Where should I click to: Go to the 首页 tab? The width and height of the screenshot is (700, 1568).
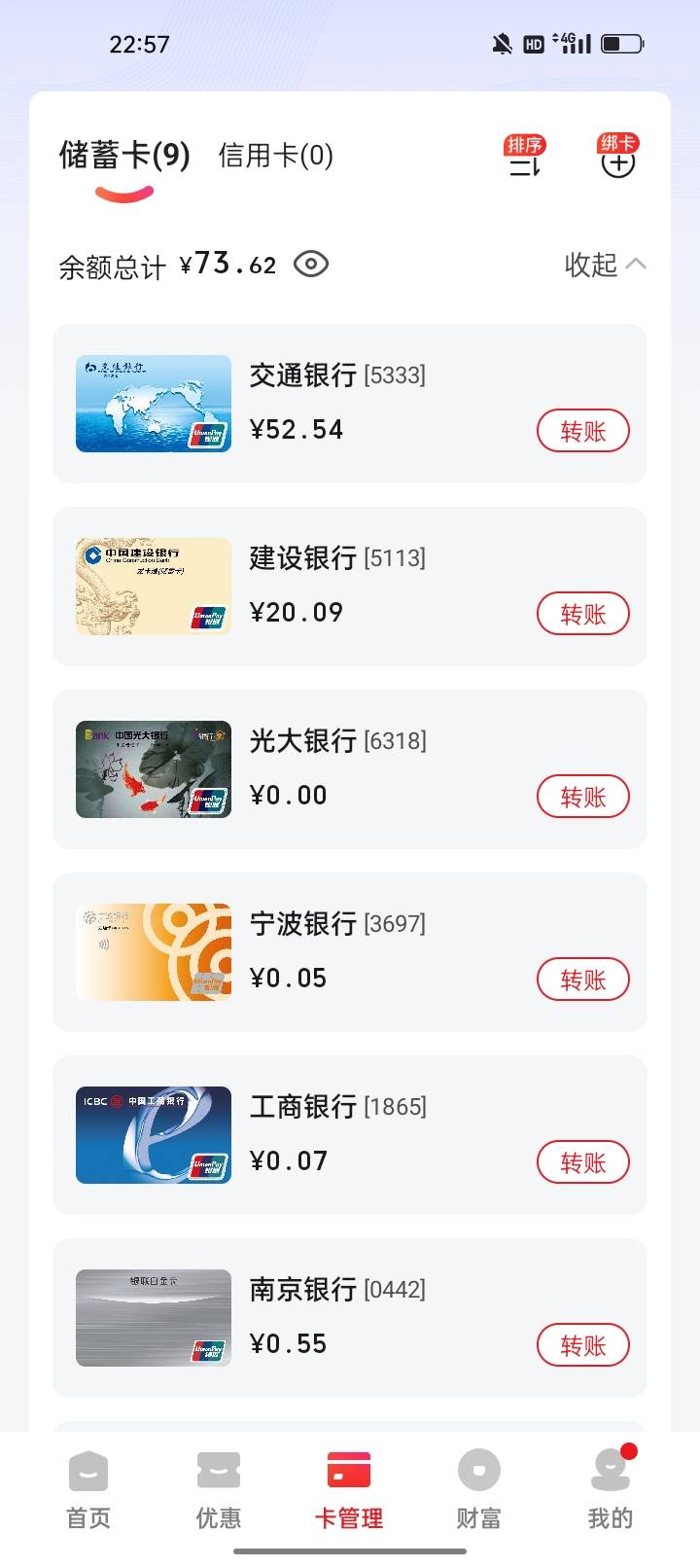tap(88, 1489)
